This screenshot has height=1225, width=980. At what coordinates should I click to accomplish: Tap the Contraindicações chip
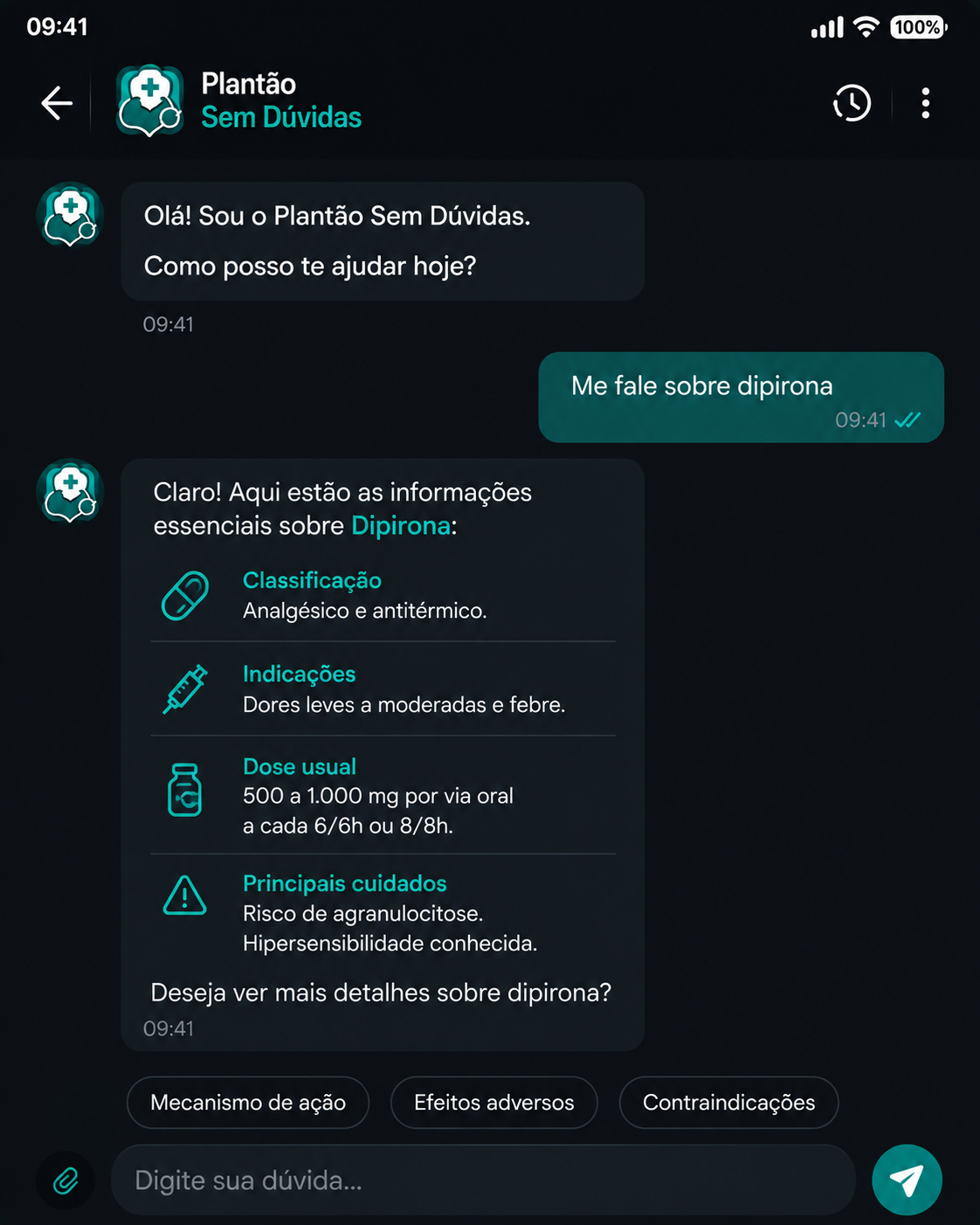click(729, 1103)
